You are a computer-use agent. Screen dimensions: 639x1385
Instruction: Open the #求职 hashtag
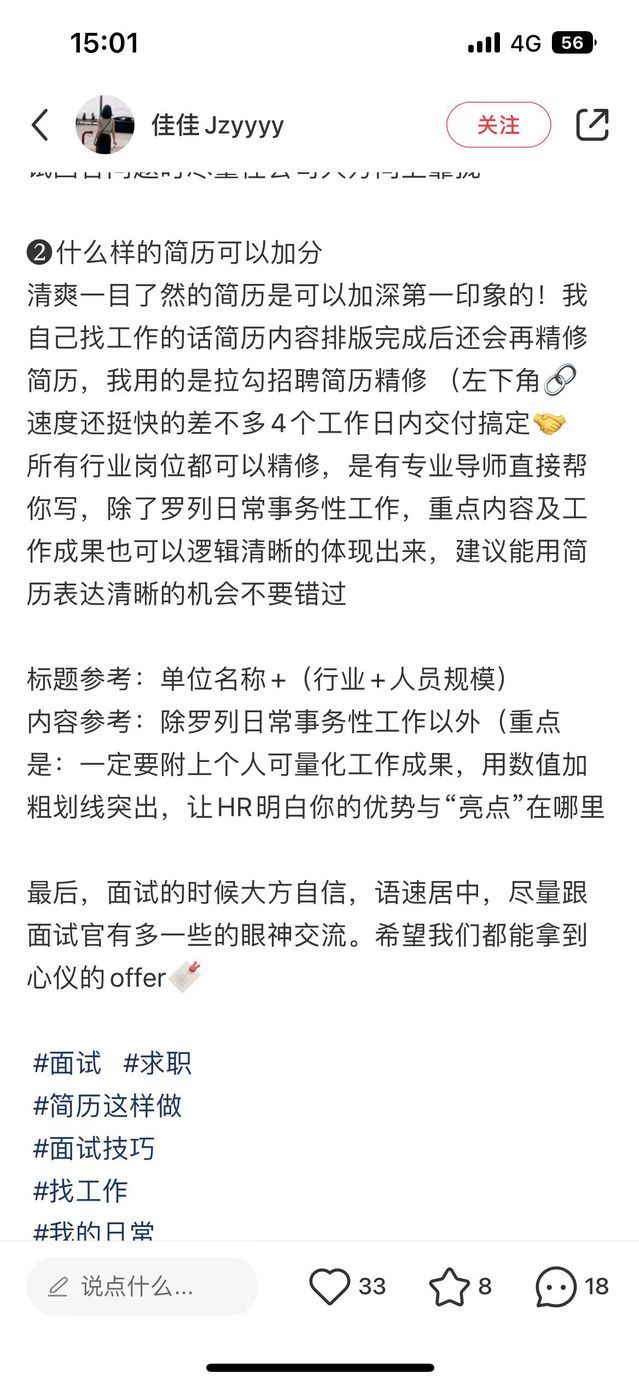click(x=157, y=1063)
